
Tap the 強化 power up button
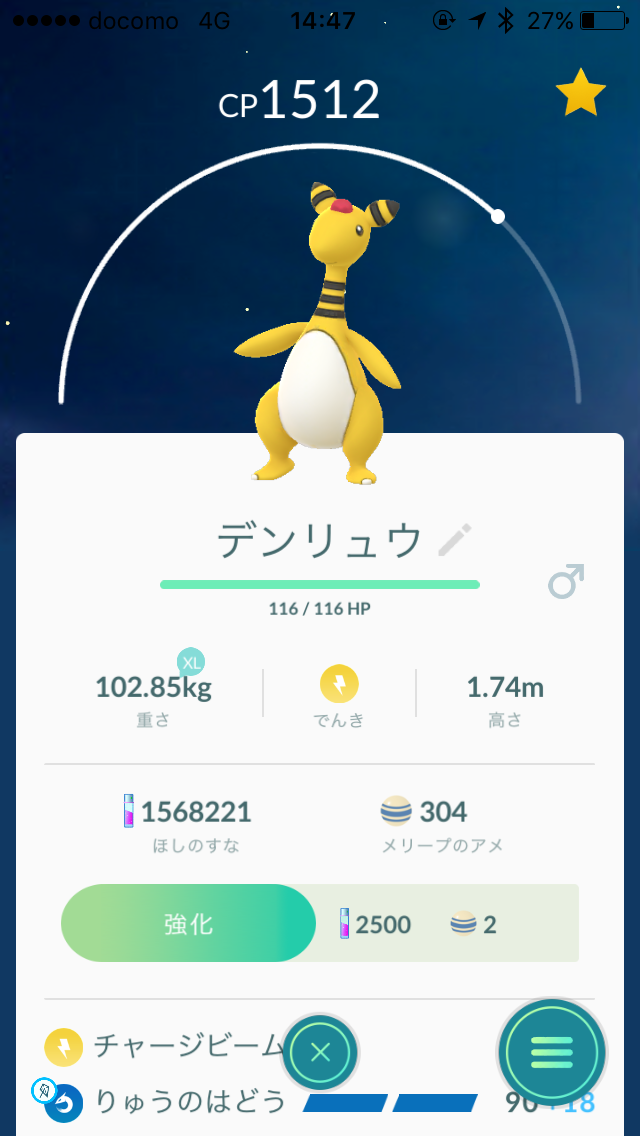189,923
